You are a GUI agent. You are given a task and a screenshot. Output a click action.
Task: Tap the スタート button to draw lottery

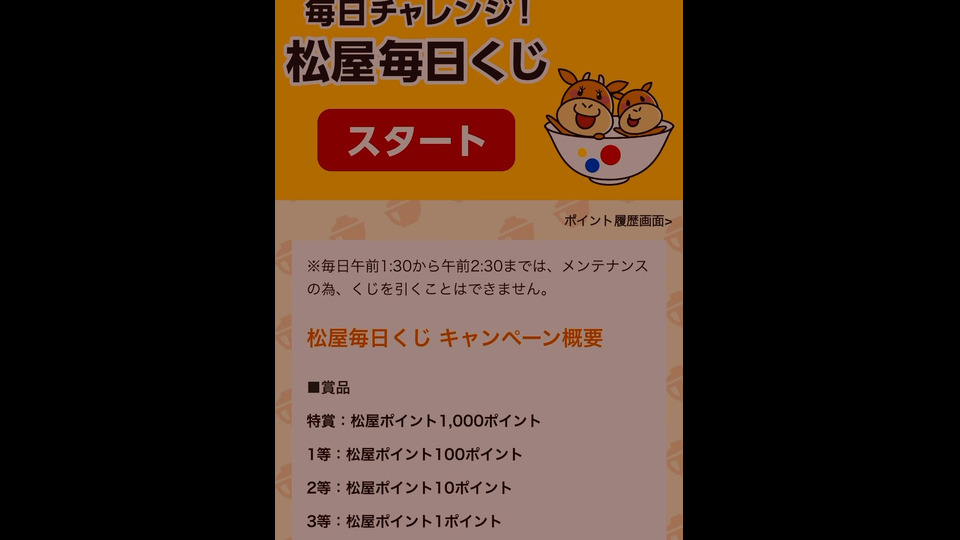[416, 140]
